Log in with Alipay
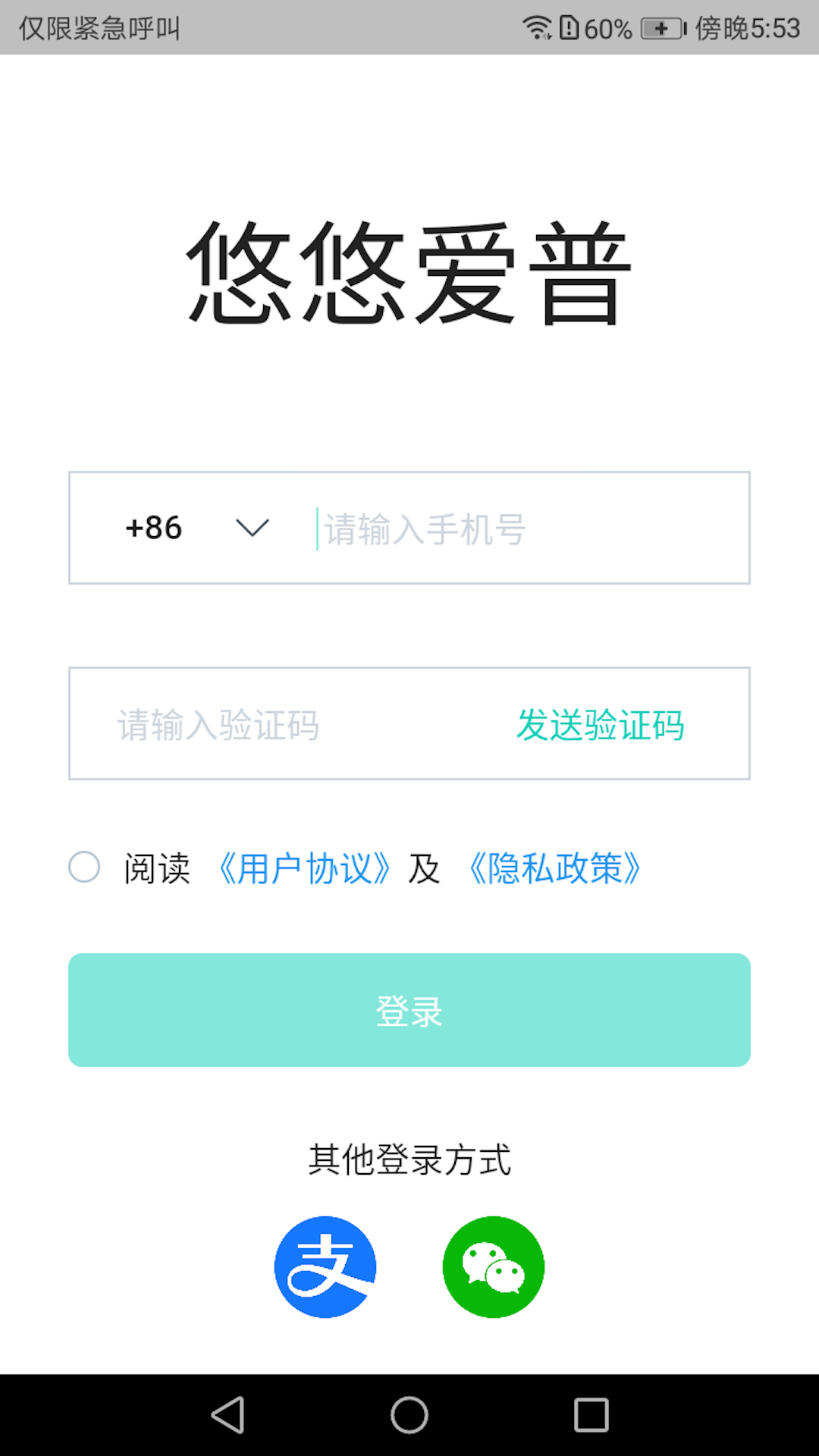 (325, 1267)
